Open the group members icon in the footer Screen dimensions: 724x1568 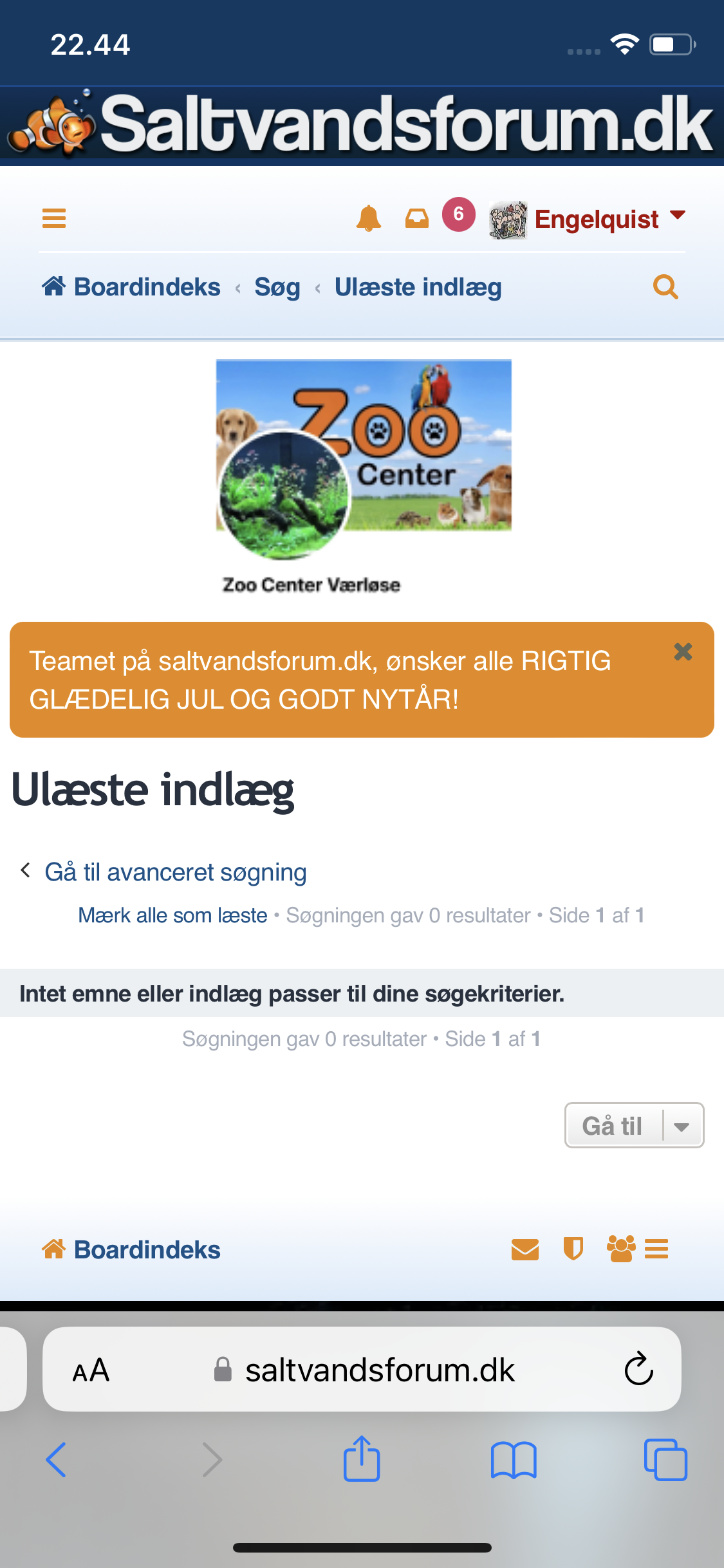pos(620,1249)
